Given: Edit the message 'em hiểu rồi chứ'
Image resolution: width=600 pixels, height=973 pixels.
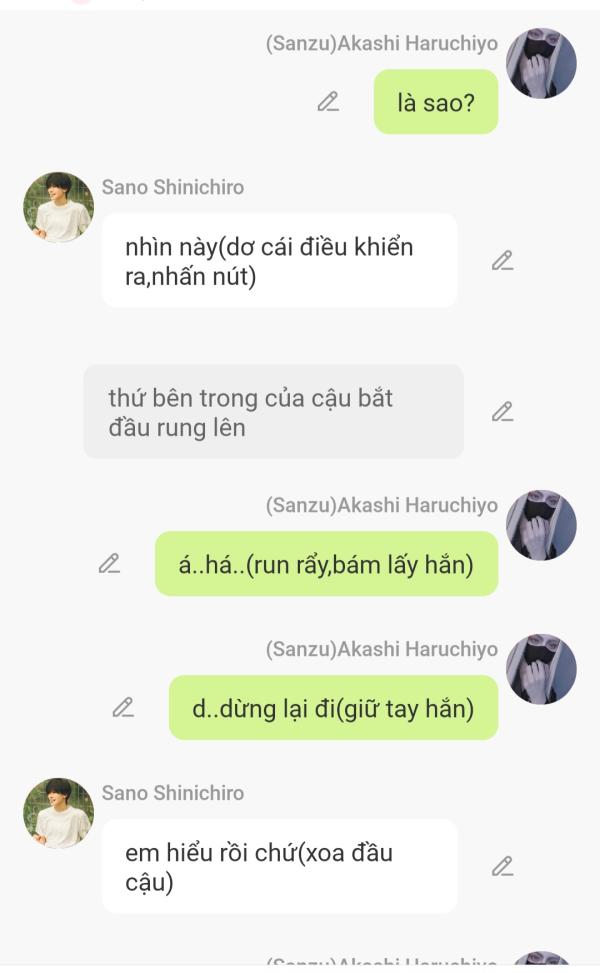Looking at the screenshot, I should click(x=502, y=867).
